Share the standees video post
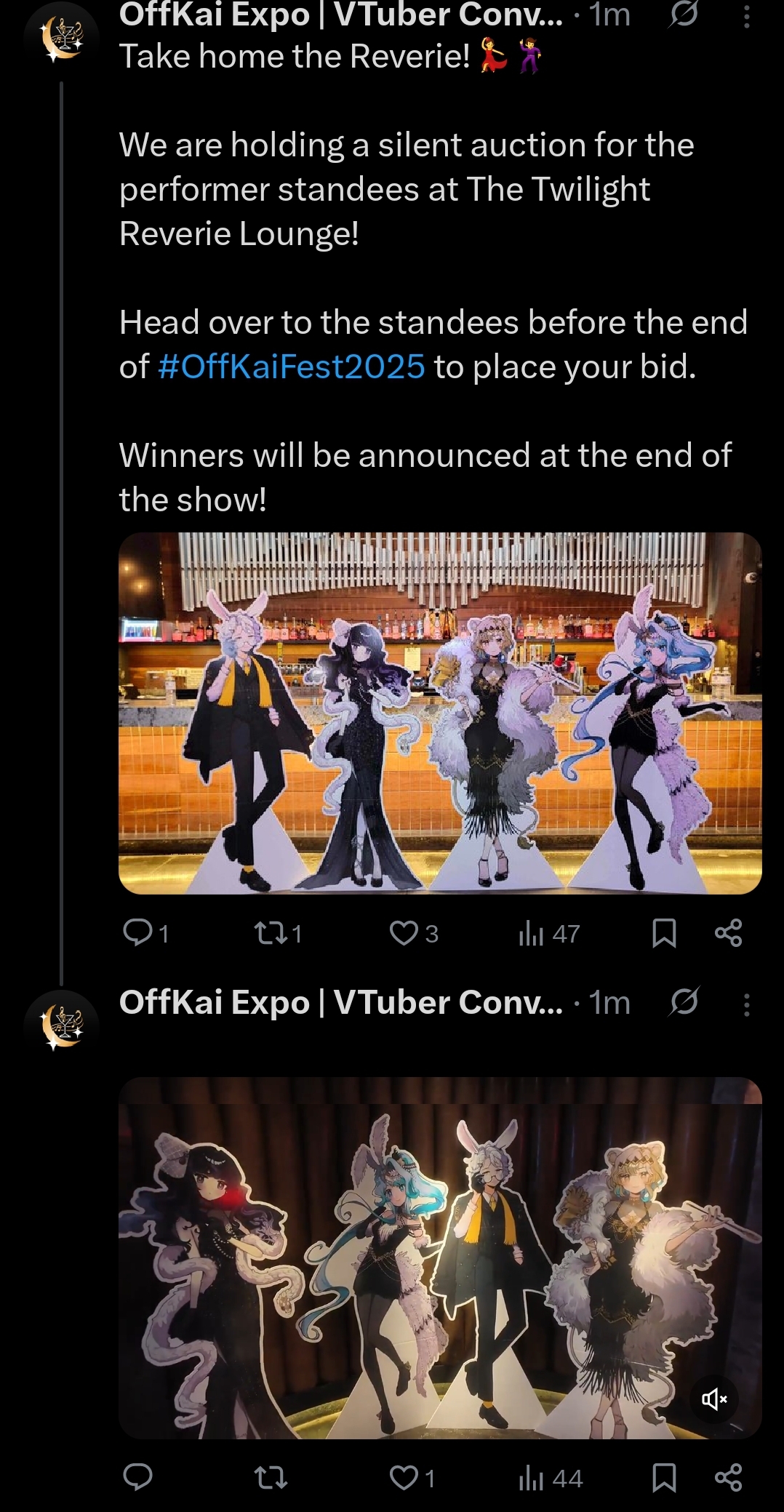 click(728, 1478)
